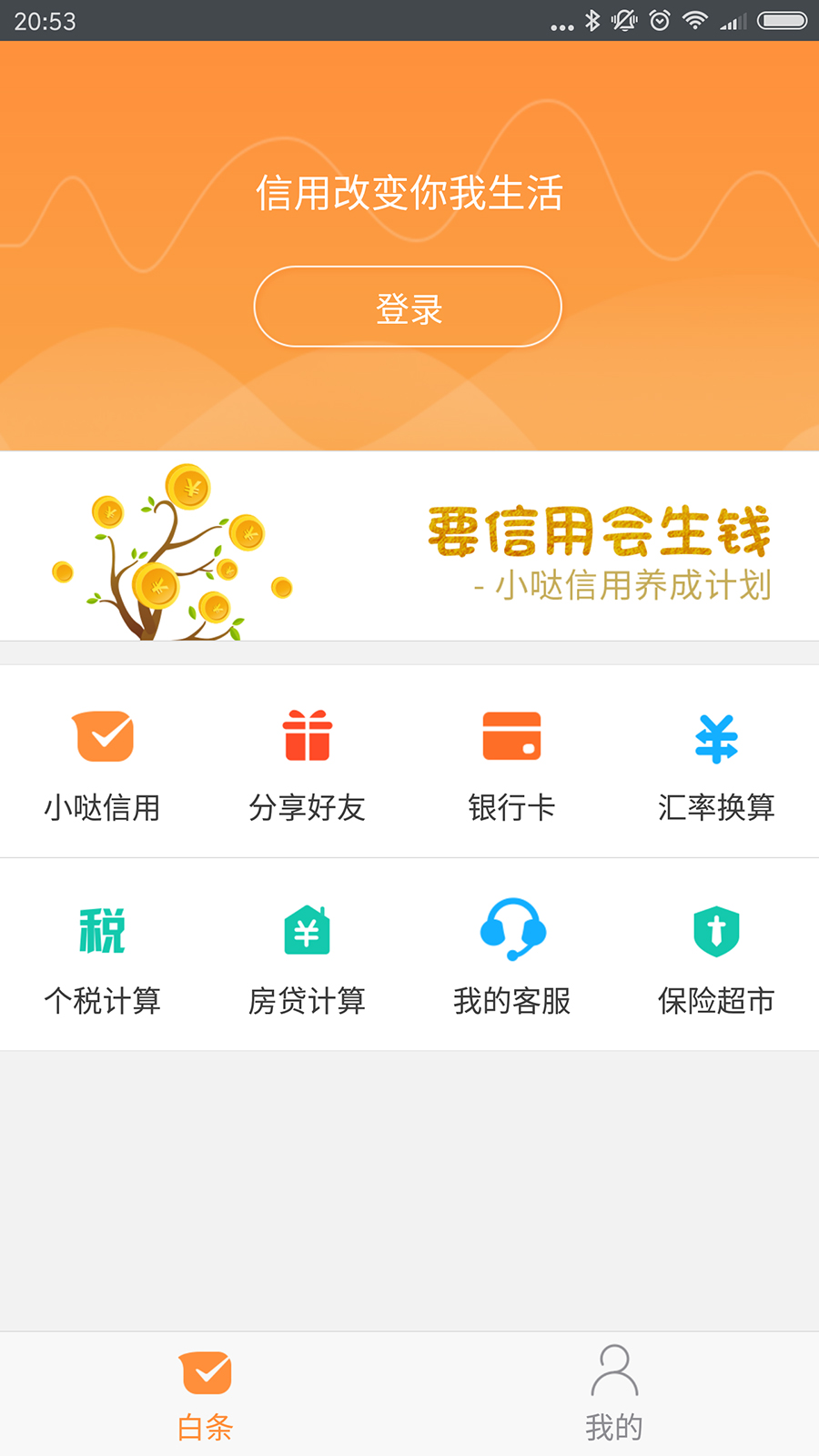819x1456 pixels.
Task: Switch to the 我的 profile tab
Action: [x=614, y=1394]
